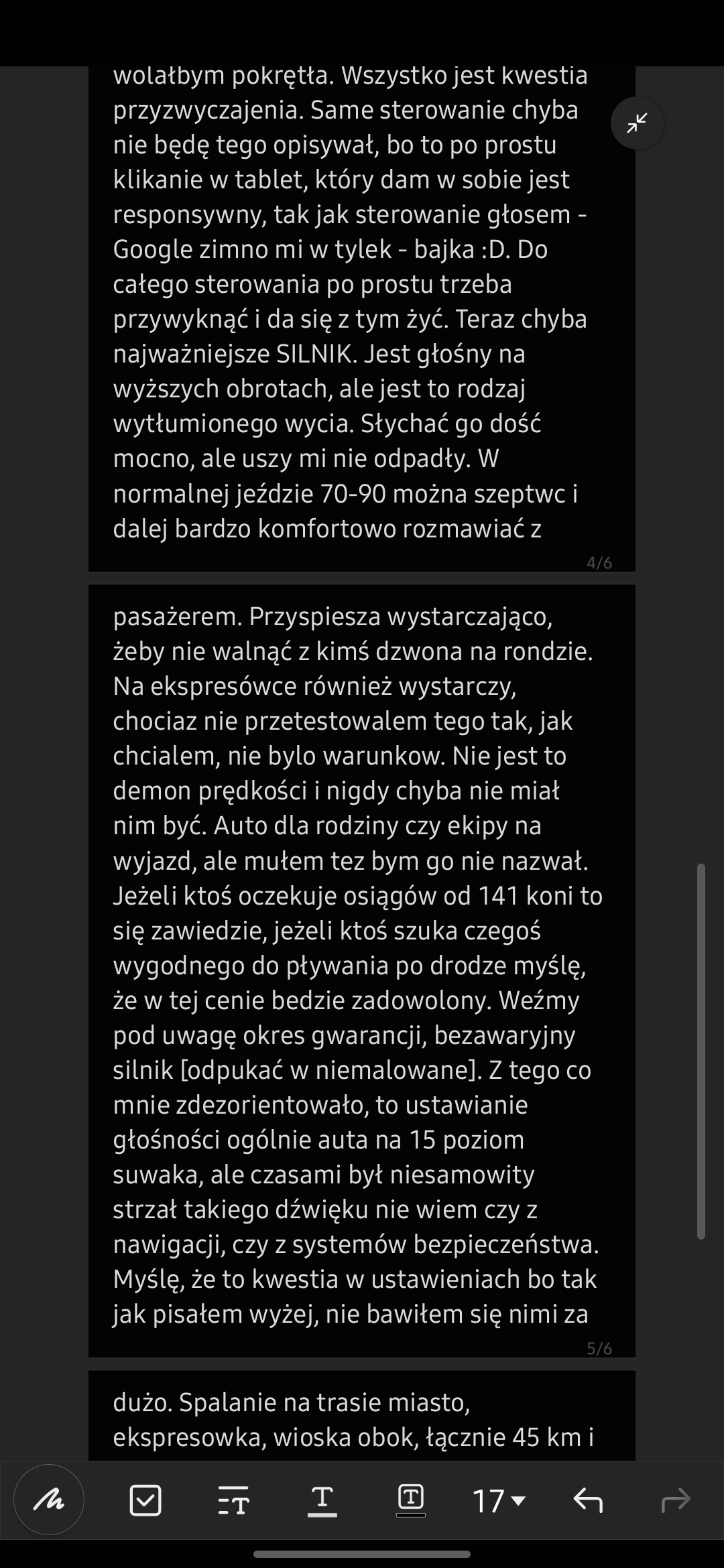Open the font size 17 dropdown
This screenshot has height=1568, width=724.
tap(499, 1500)
